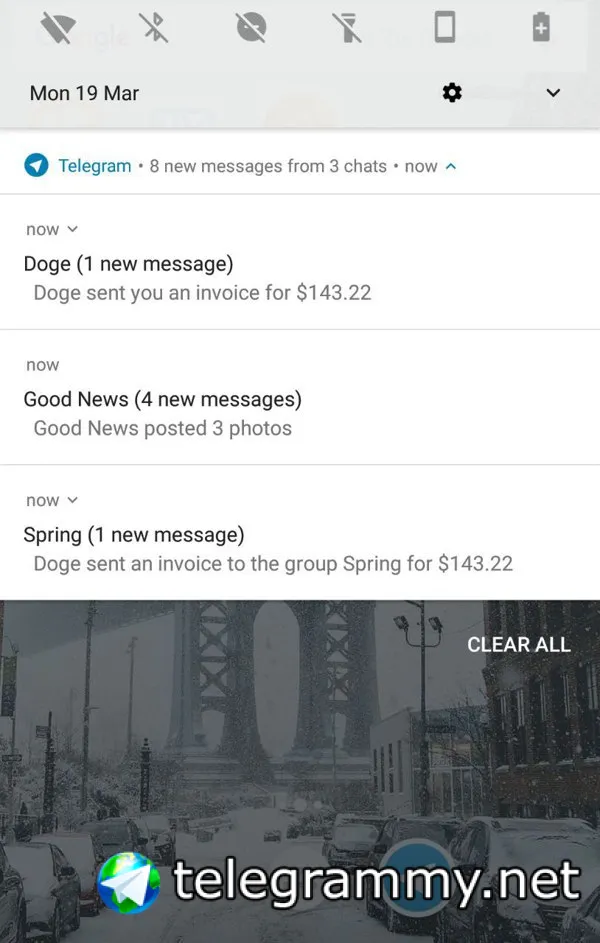Image resolution: width=600 pixels, height=943 pixels.
Task: Toggle the auto-rotate quick setting
Action: click(x=445, y=28)
